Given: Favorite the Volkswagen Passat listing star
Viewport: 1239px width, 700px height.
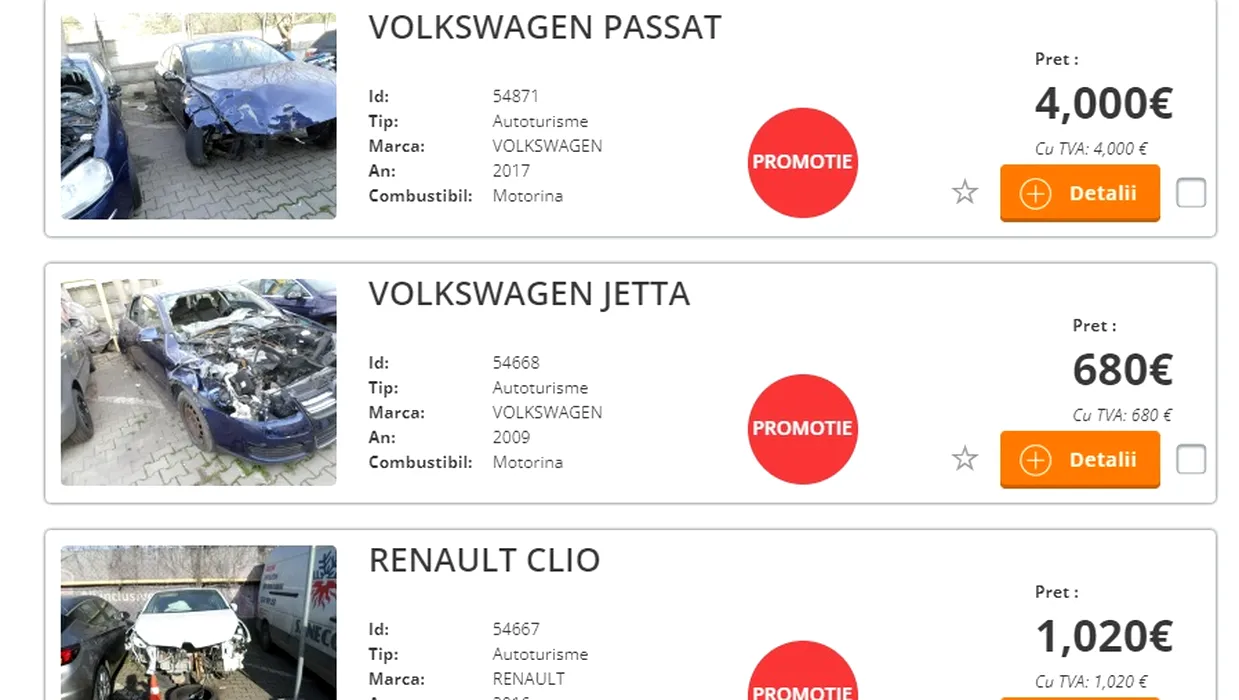Looking at the screenshot, I should [x=964, y=192].
